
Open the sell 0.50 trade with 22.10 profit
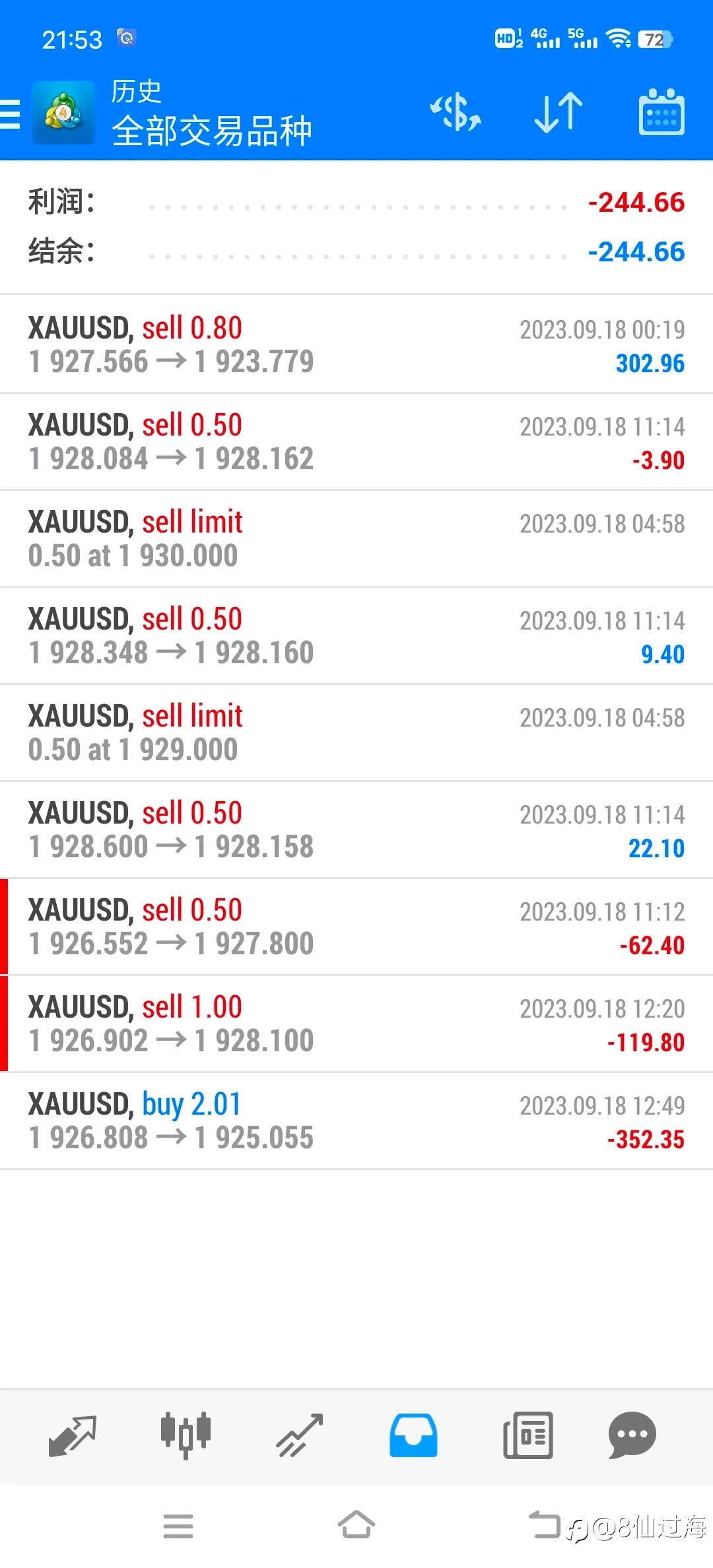356,830
